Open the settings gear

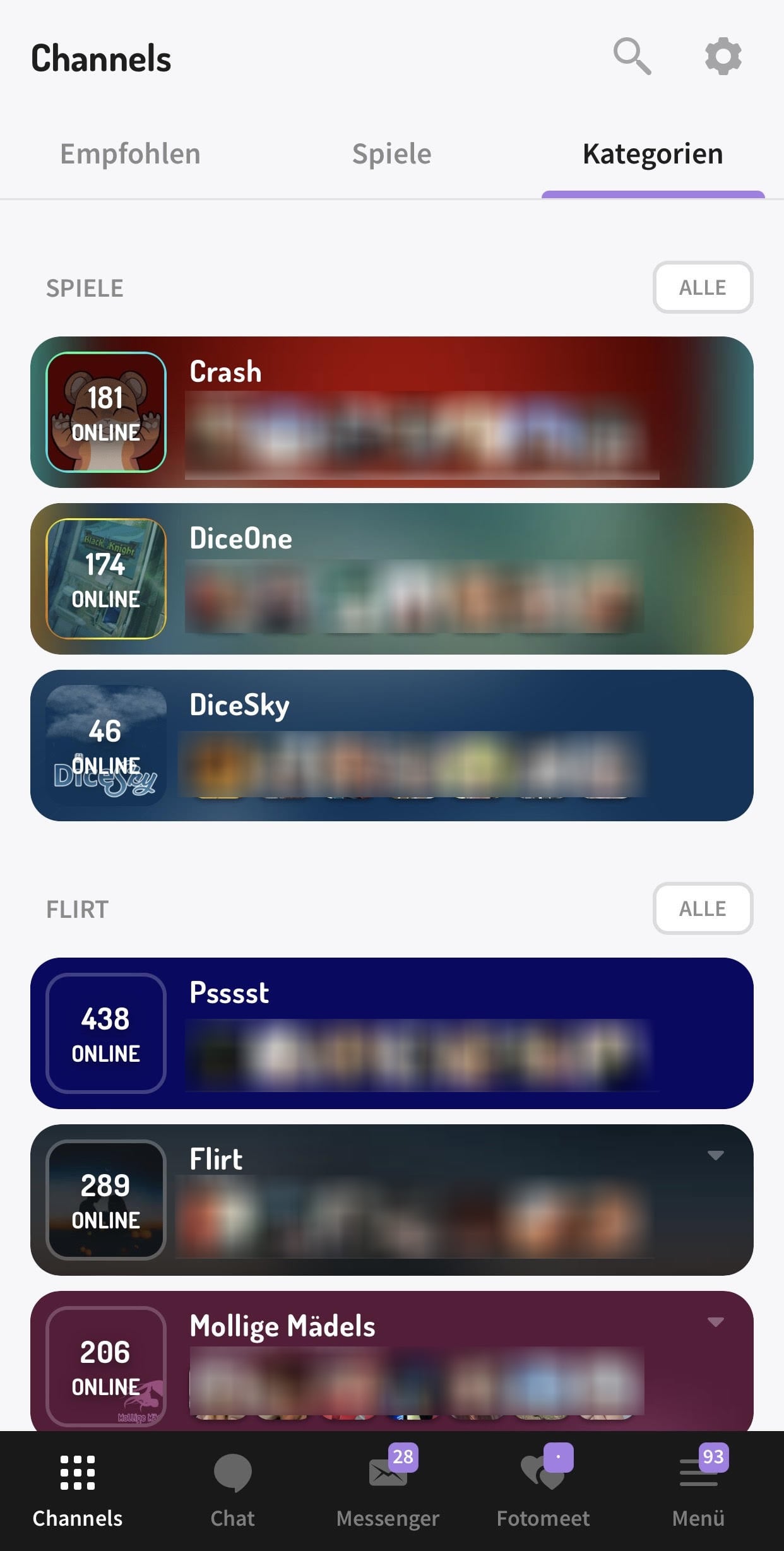tap(723, 57)
